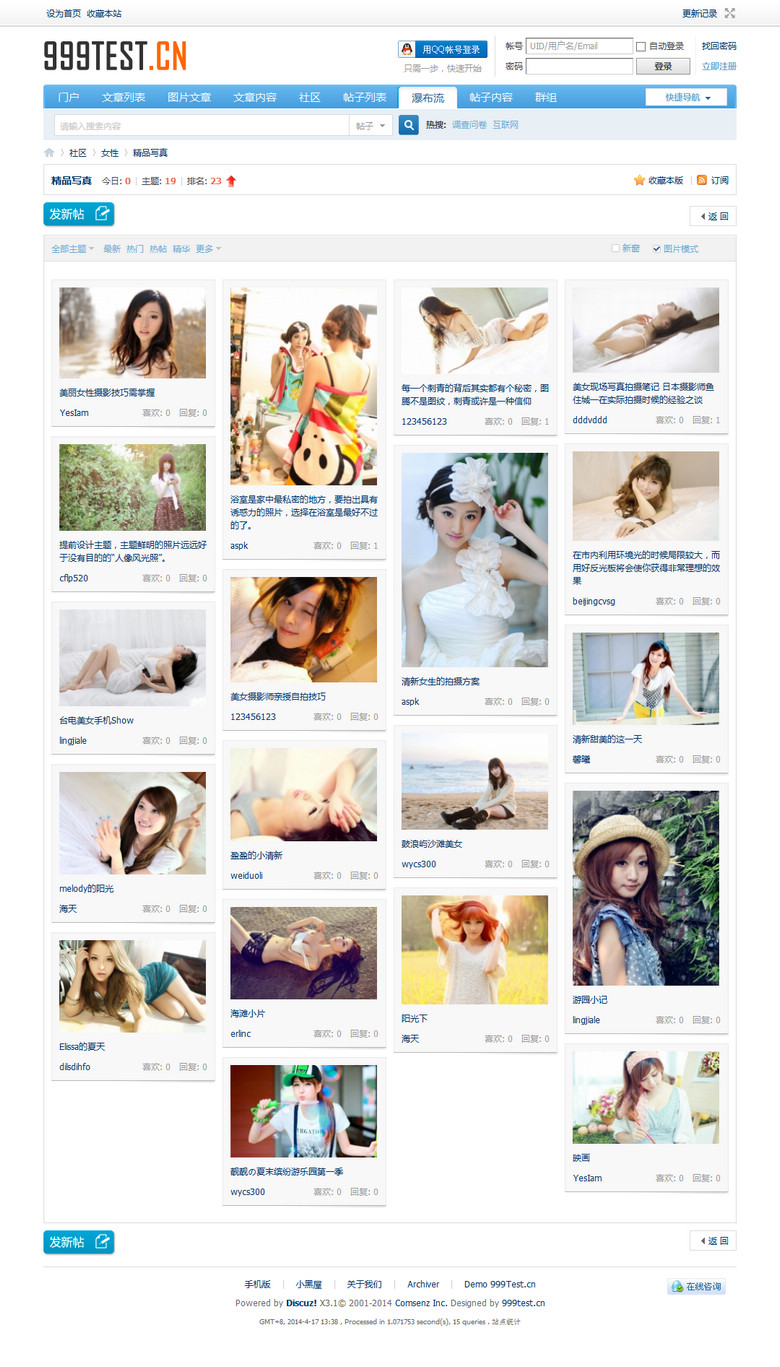Image resolution: width=780 pixels, height=1367 pixels.
Task: Tap the 用QQ帐号登录 button
Action: tap(443, 49)
